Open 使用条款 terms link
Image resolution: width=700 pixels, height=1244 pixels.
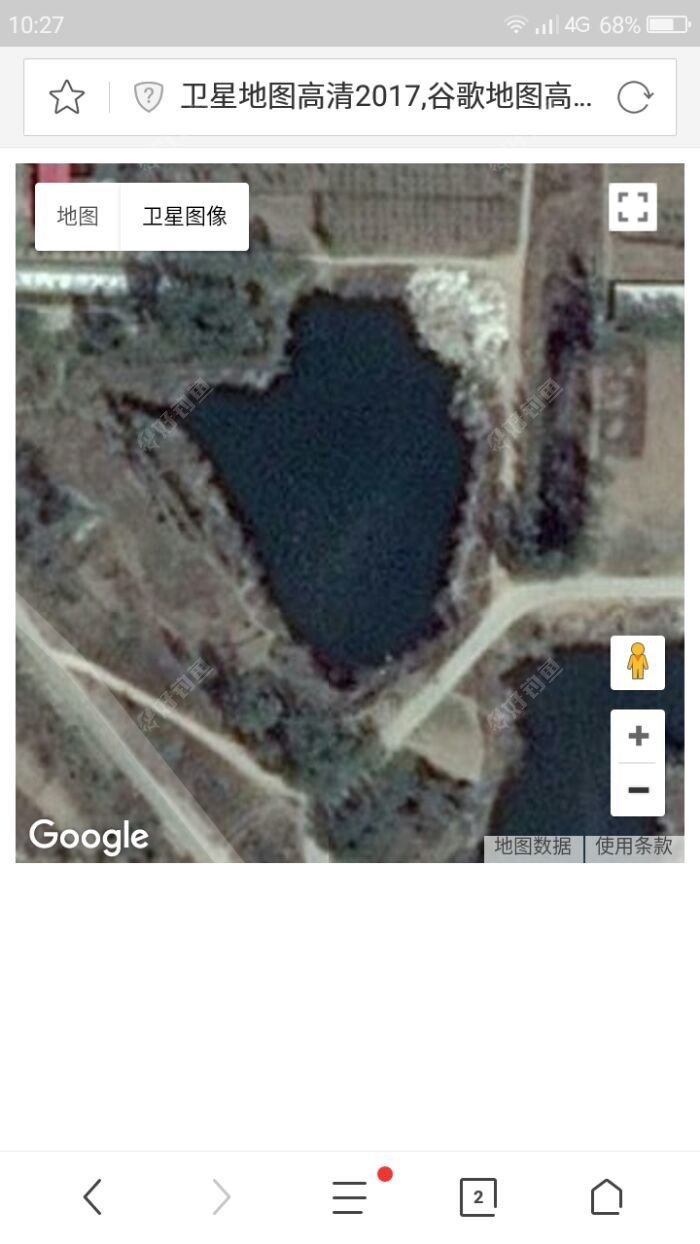point(634,847)
